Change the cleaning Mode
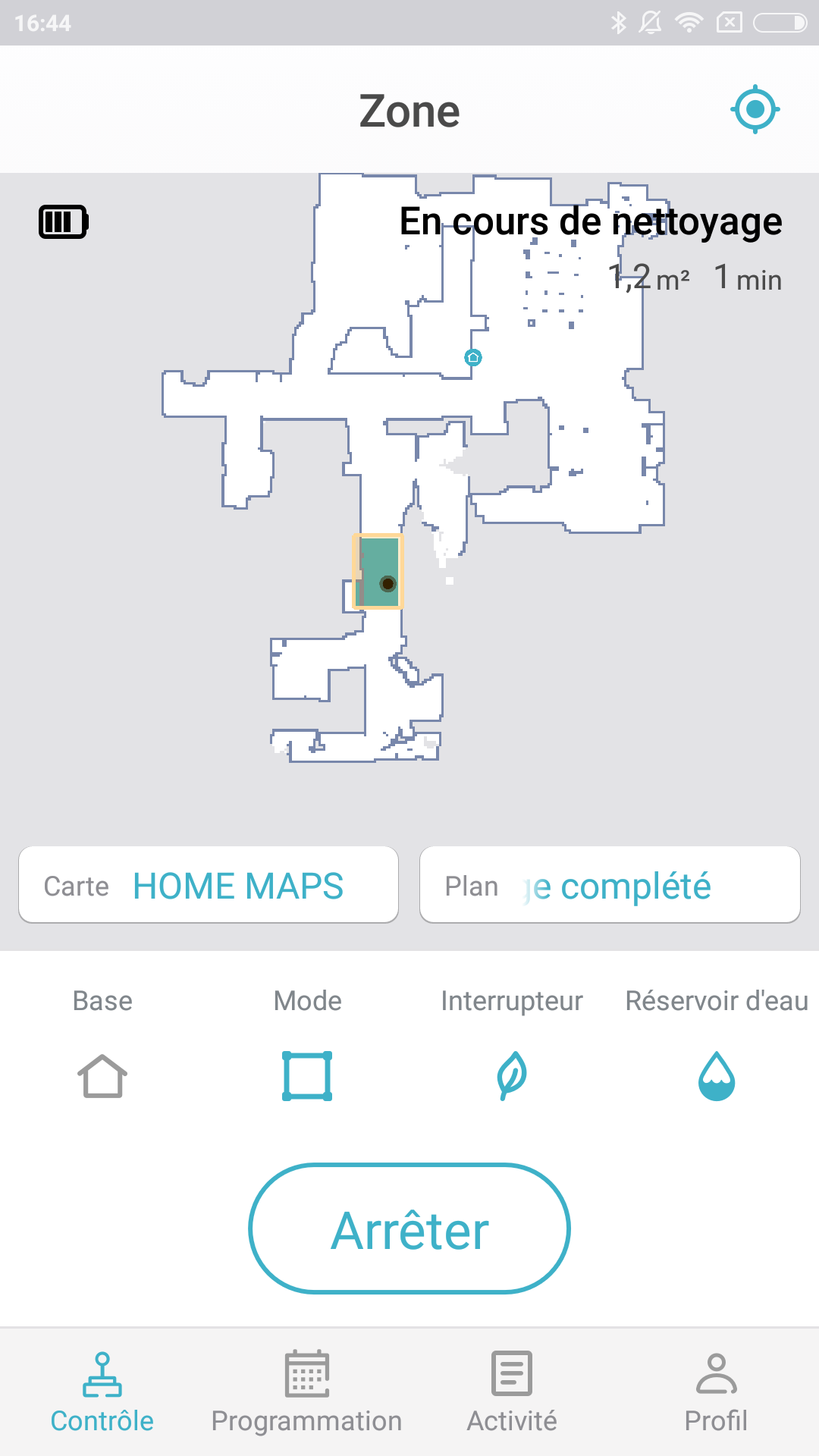This screenshot has width=819, height=1456. tap(307, 1075)
